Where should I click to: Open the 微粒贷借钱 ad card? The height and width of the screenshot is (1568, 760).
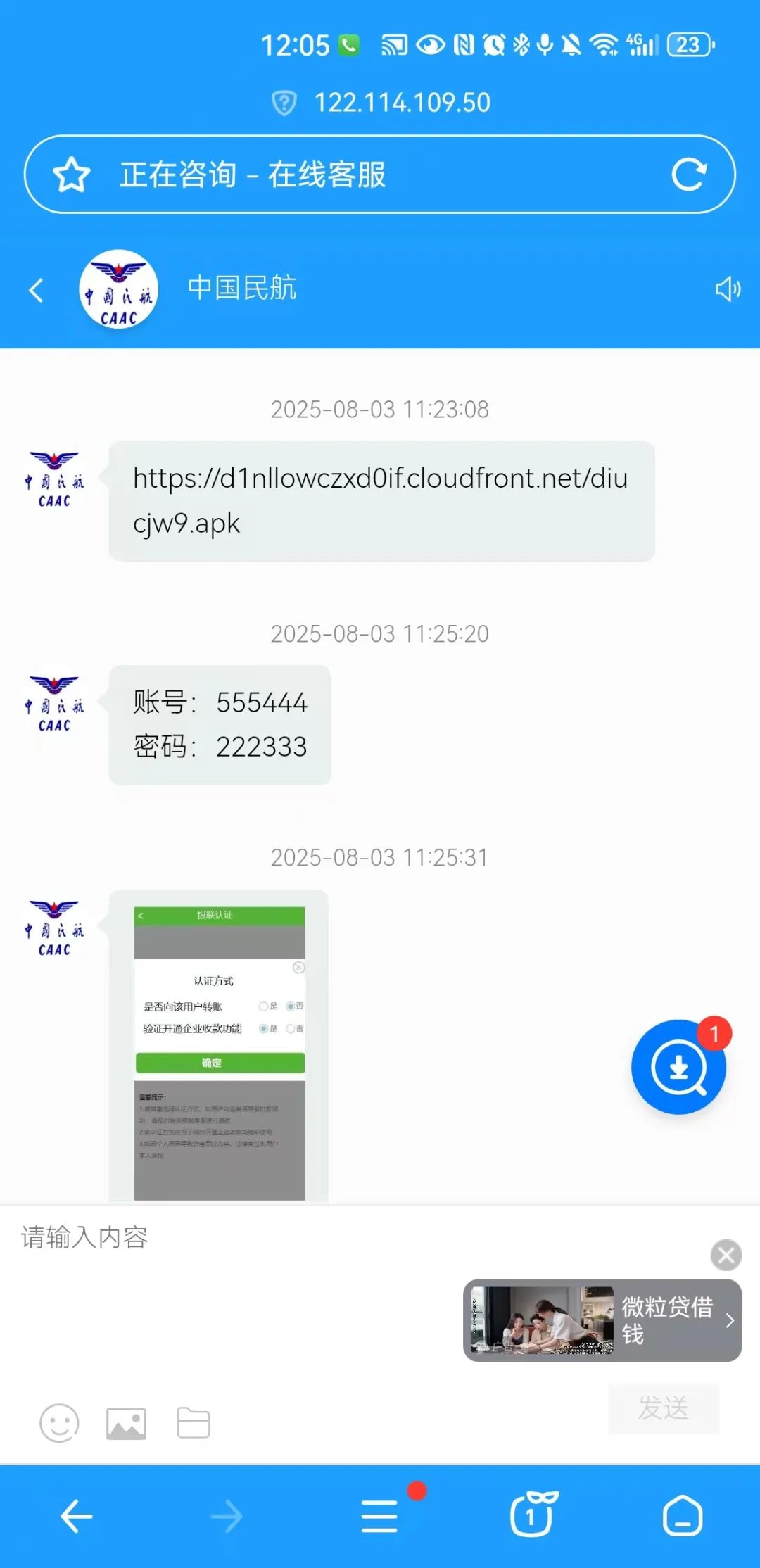click(602, 1320)
